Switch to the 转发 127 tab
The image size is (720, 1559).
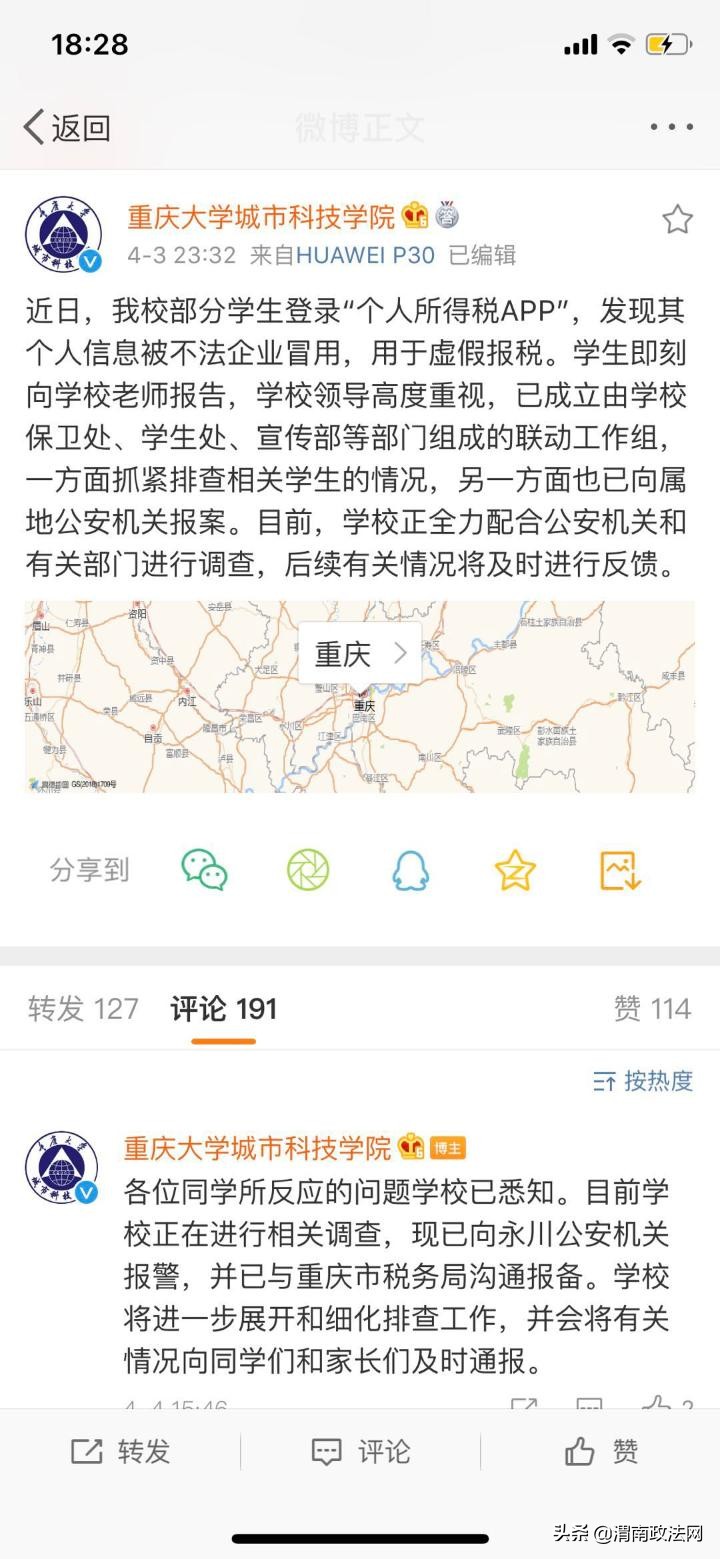coord(83,1009)
